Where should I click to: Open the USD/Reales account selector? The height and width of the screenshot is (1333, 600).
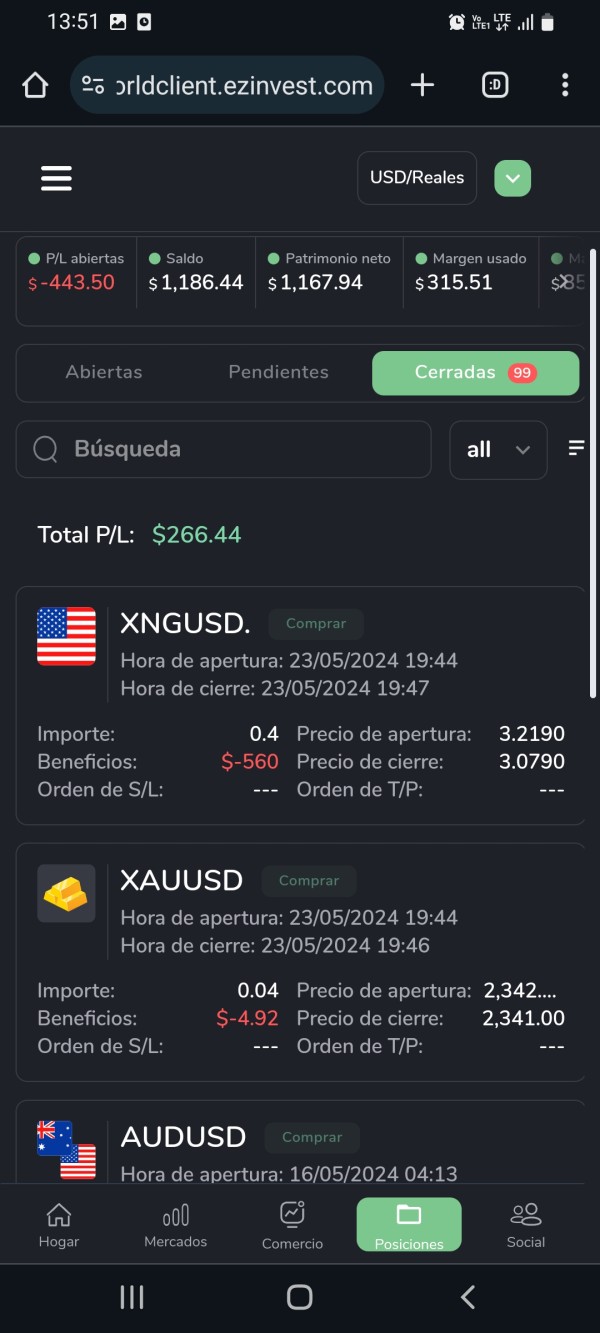(x=417, y=178)
